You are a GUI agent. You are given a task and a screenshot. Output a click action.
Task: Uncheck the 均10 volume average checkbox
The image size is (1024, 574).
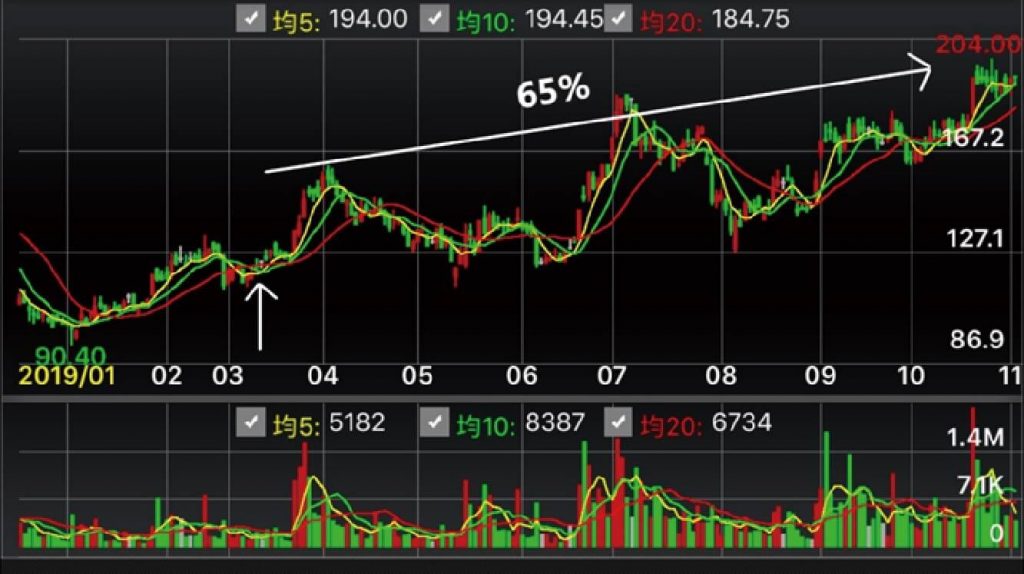pos(434,424)
